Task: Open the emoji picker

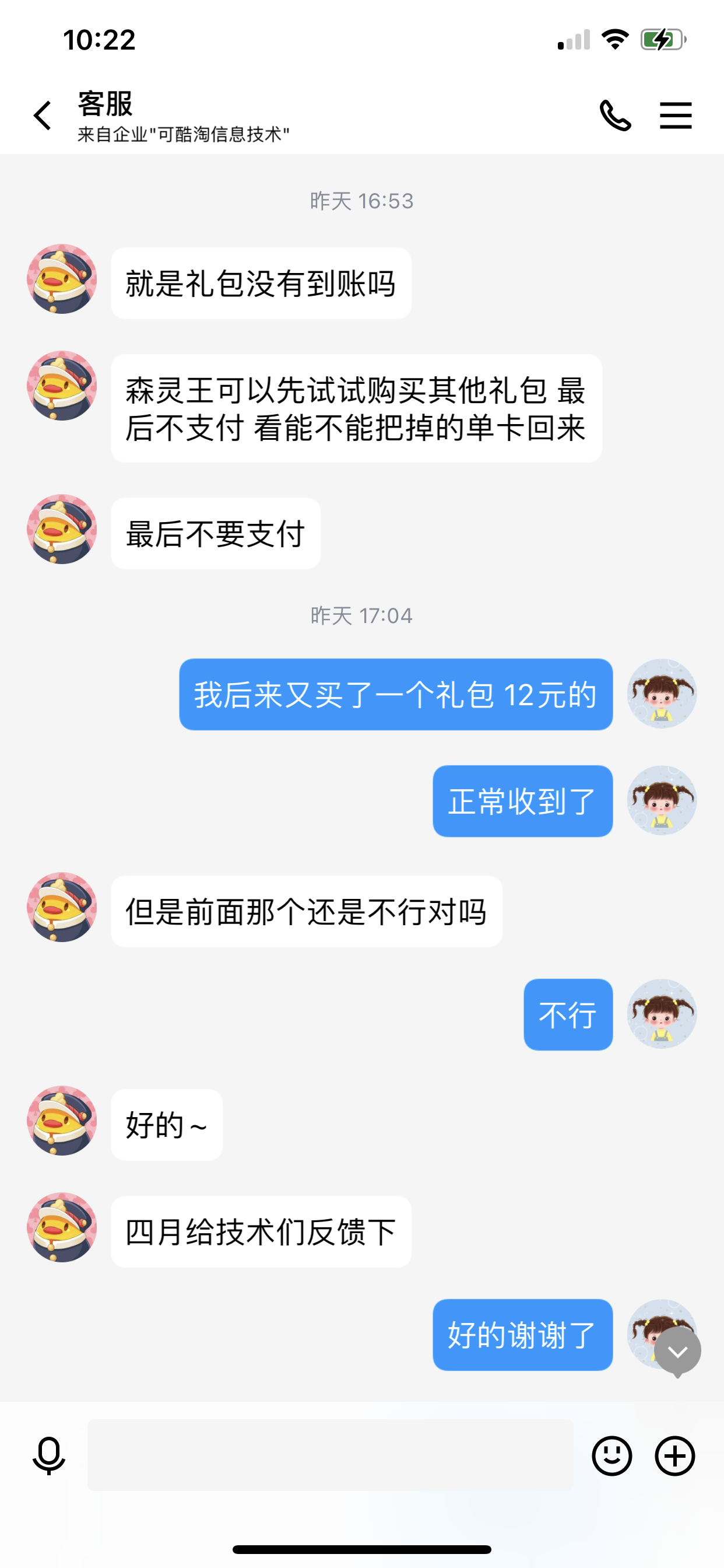Action: tap(613, 1456)
